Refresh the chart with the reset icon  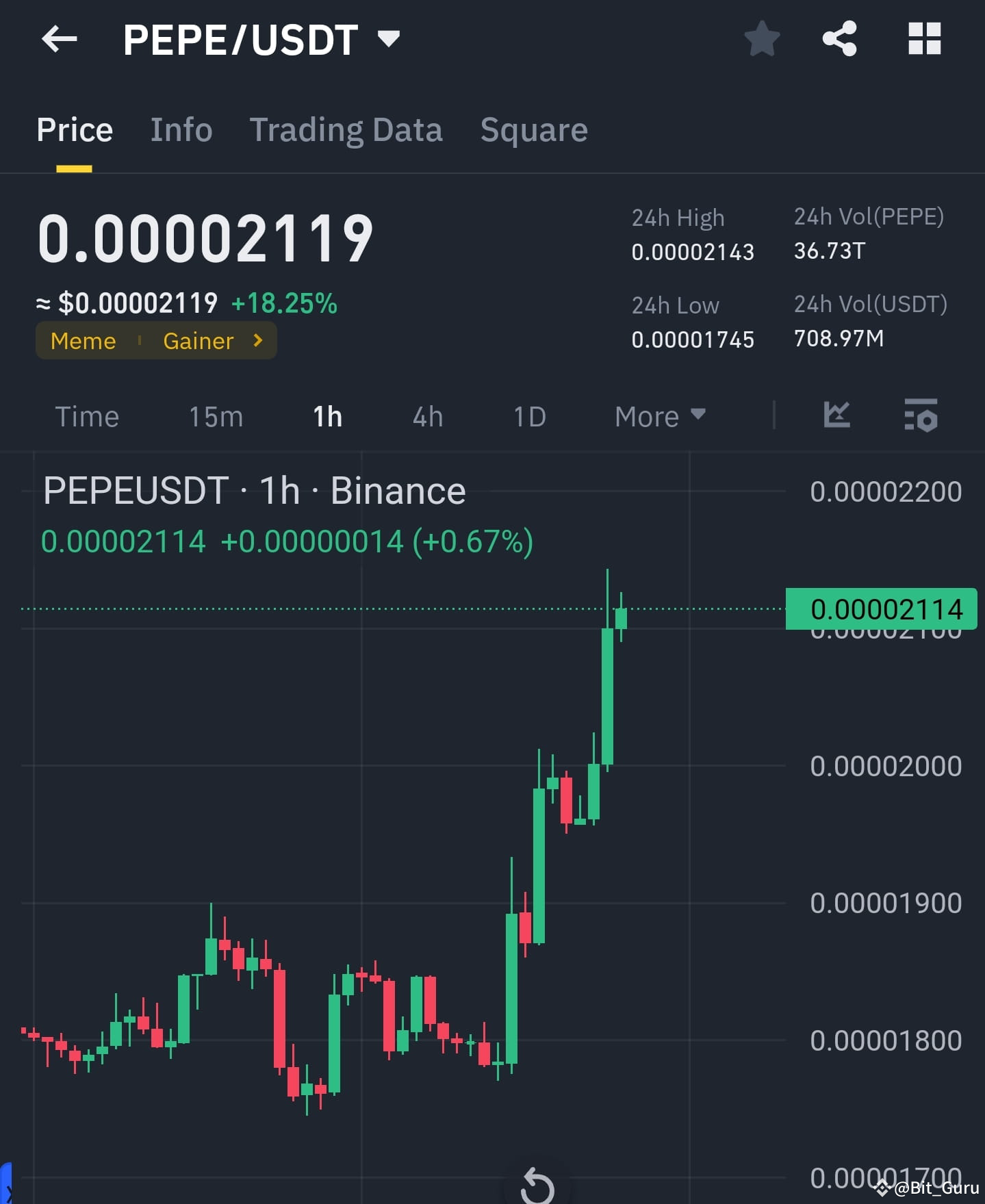(x=539, y=1186)
